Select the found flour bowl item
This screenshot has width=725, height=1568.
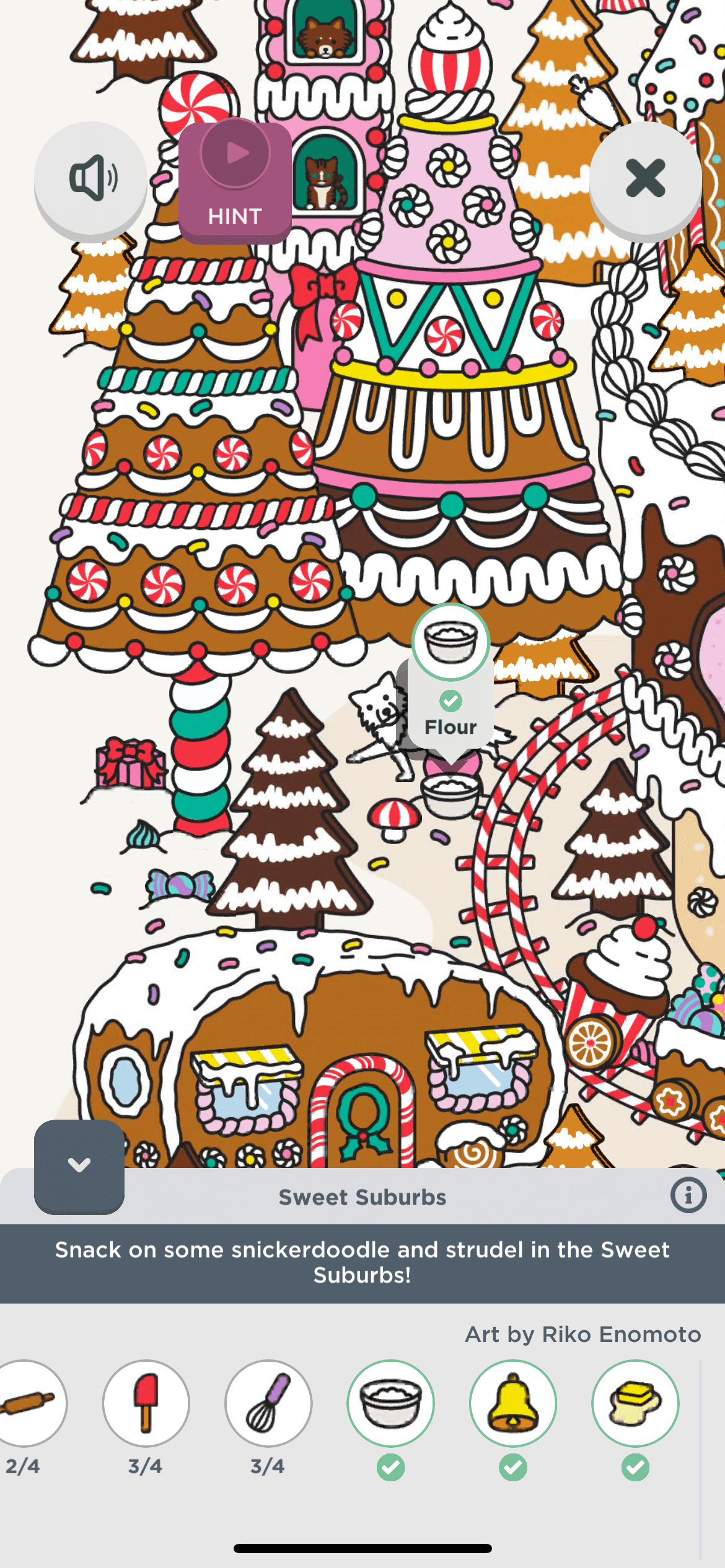coord(390,1403)
